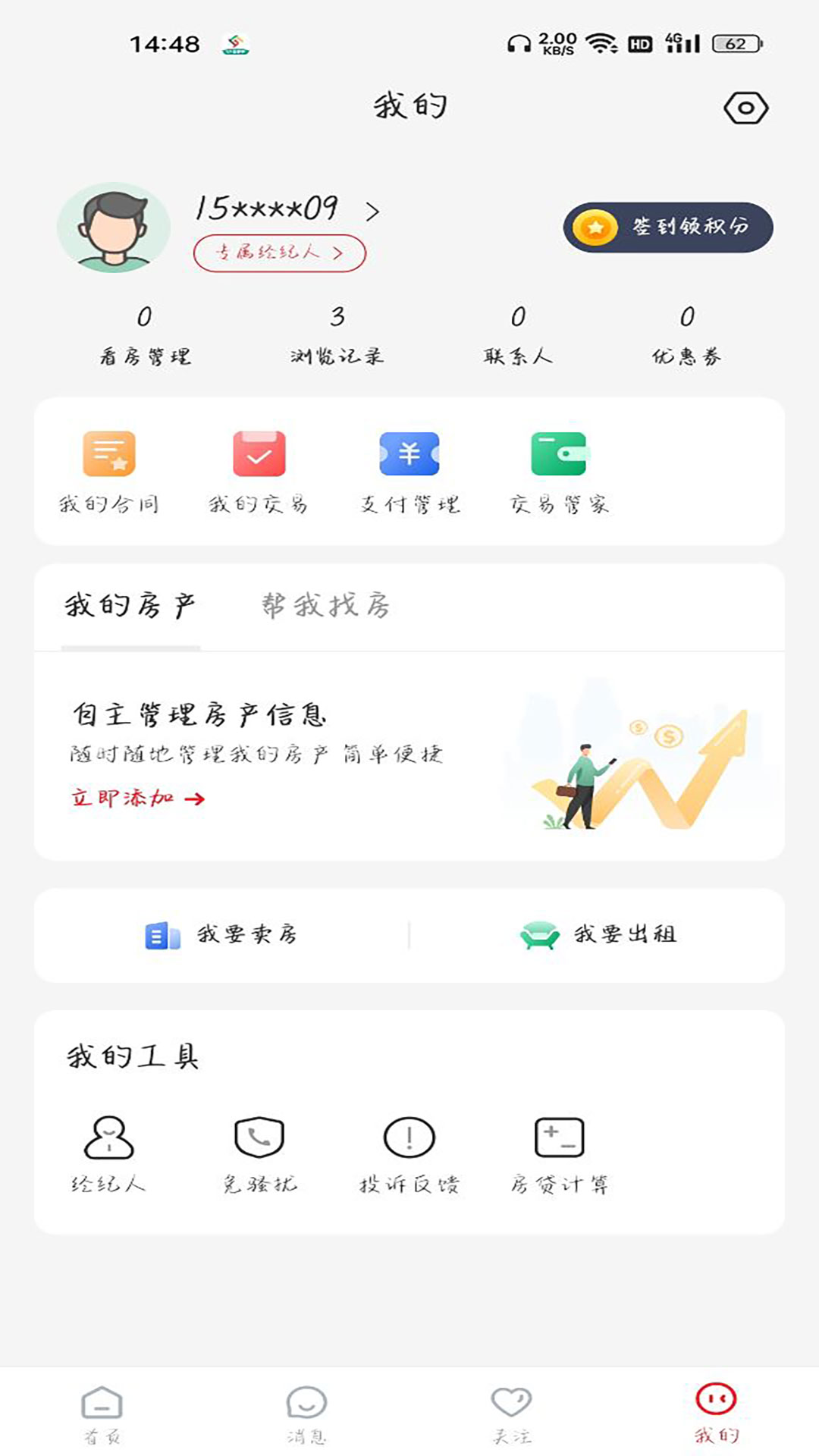Open the settings gear at top right

[x=745, y=108]
